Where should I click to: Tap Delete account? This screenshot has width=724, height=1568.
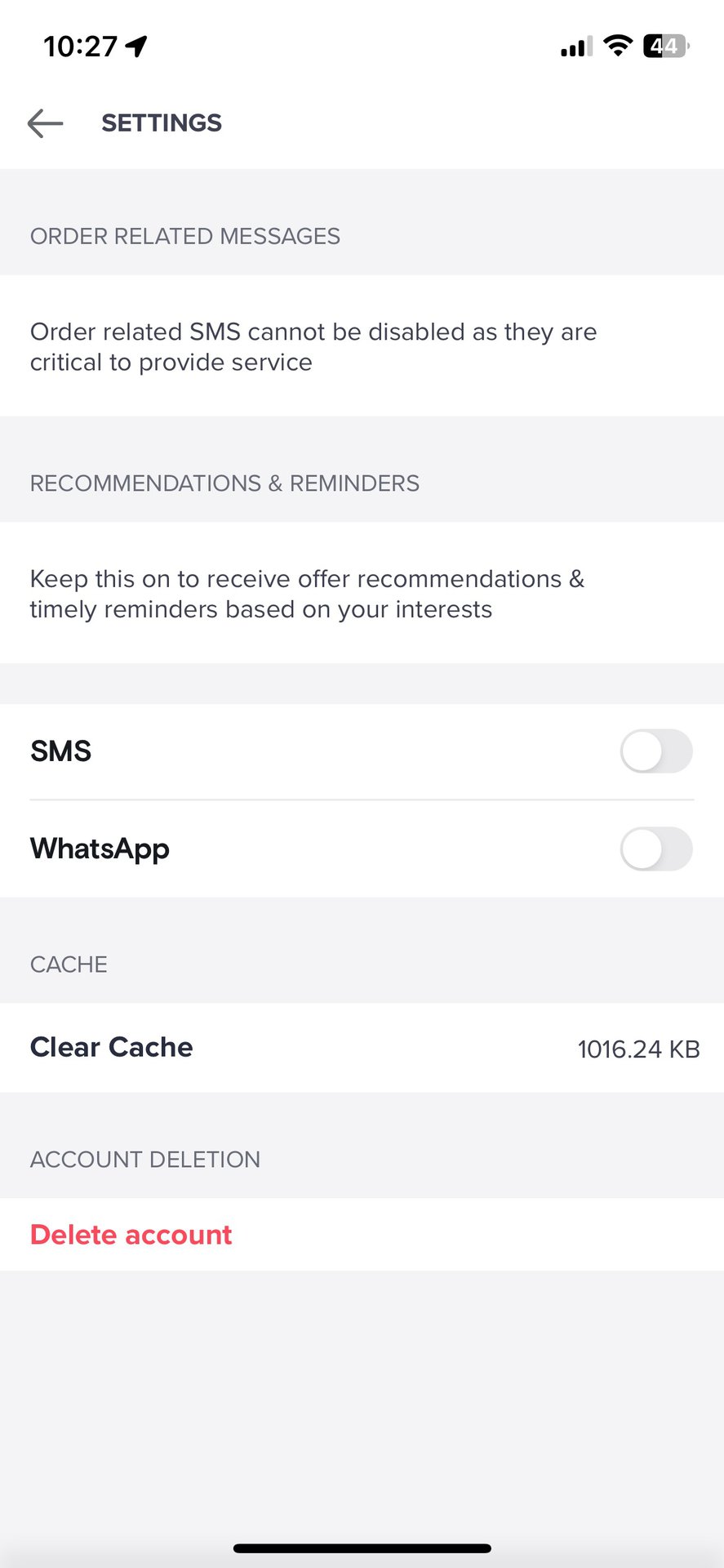tap(131, 1235)
